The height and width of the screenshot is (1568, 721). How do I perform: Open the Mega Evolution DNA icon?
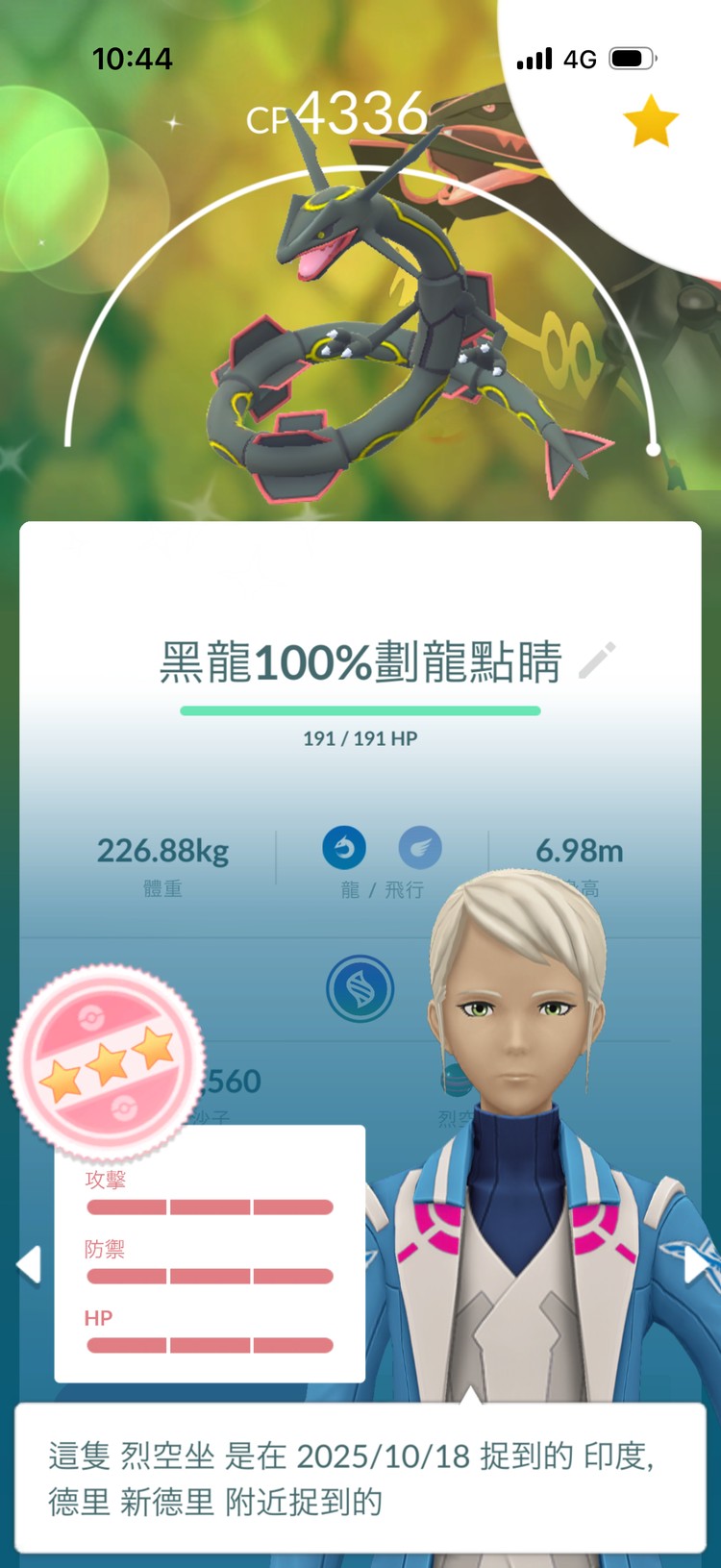pos(360,987)
